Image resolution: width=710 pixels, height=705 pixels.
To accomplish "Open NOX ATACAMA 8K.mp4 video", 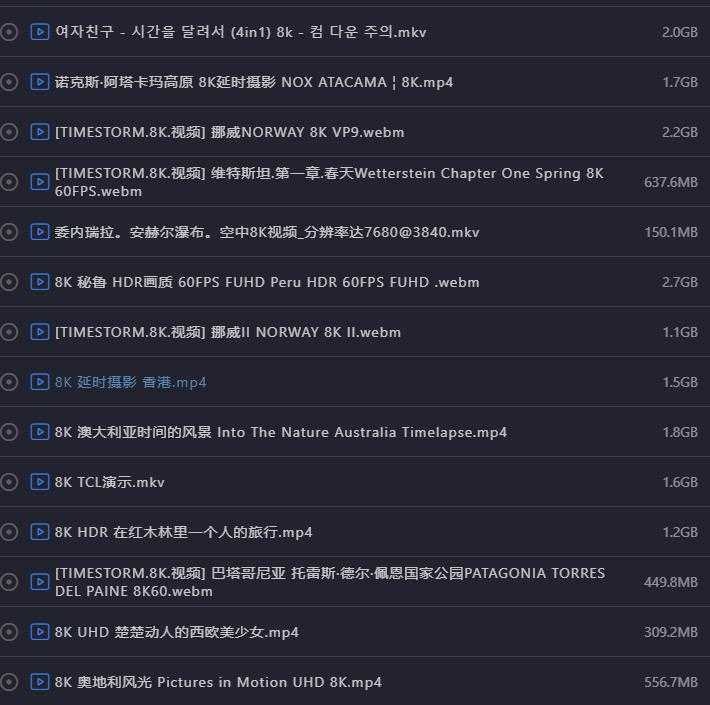I will pyautogui.click(x=253, y=82).
